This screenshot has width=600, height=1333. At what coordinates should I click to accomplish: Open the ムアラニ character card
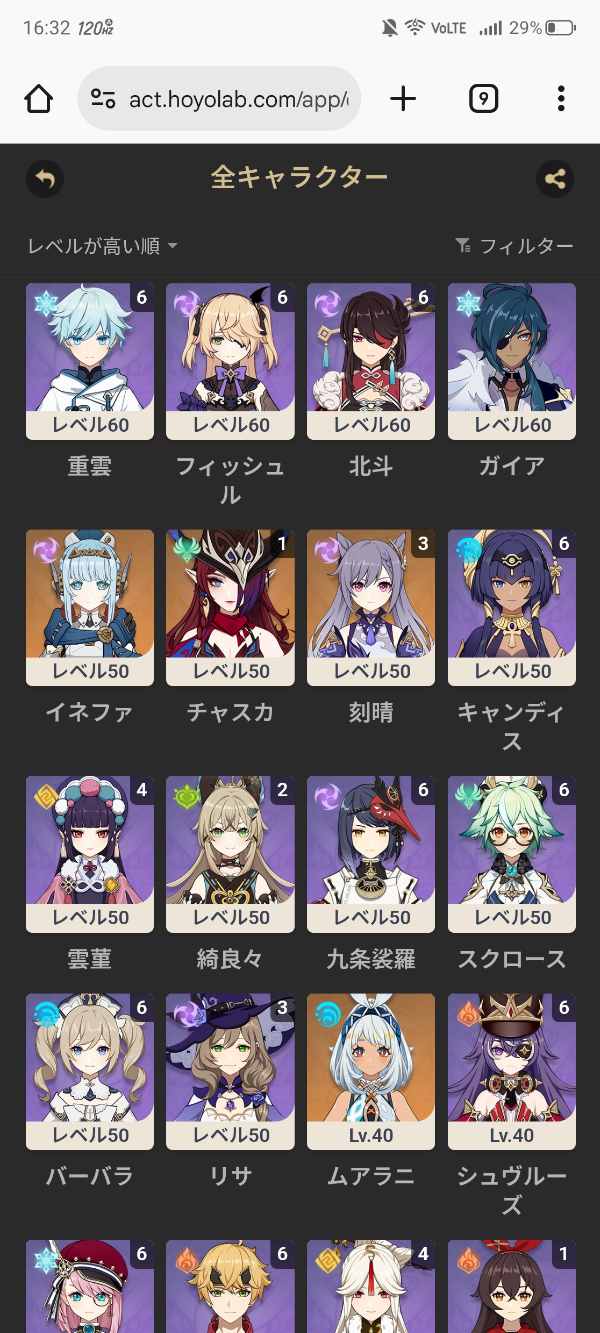coord(371,1071)
